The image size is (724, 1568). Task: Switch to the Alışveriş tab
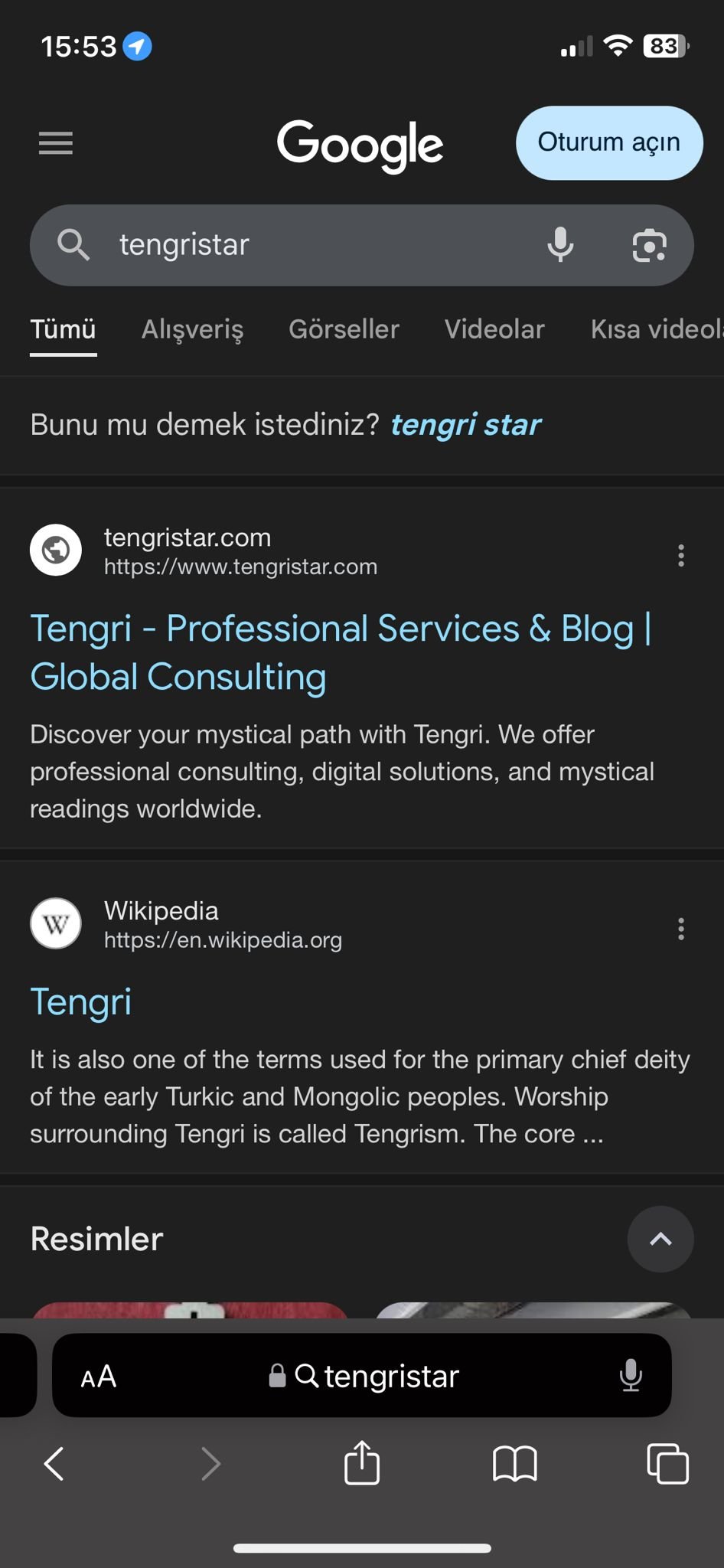pos(192,329)
